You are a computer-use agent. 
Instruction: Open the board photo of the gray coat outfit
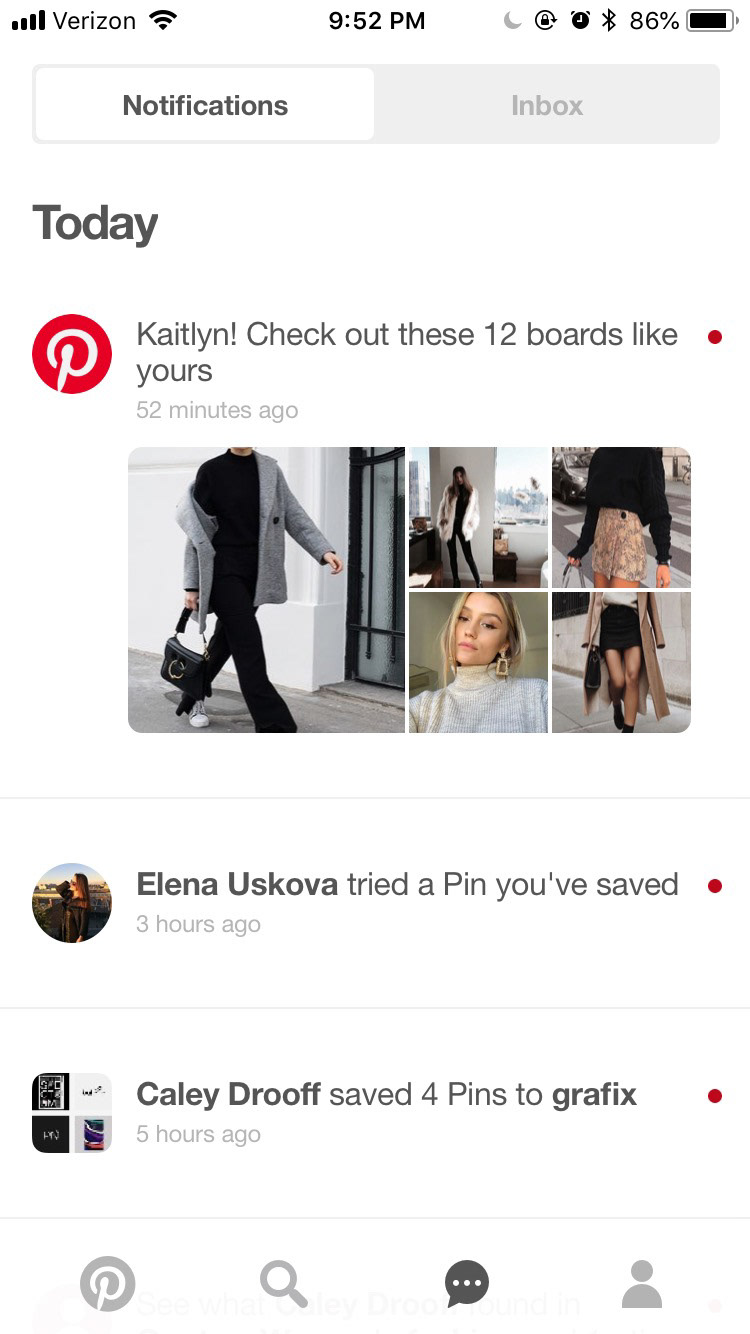tap(266, 590)
